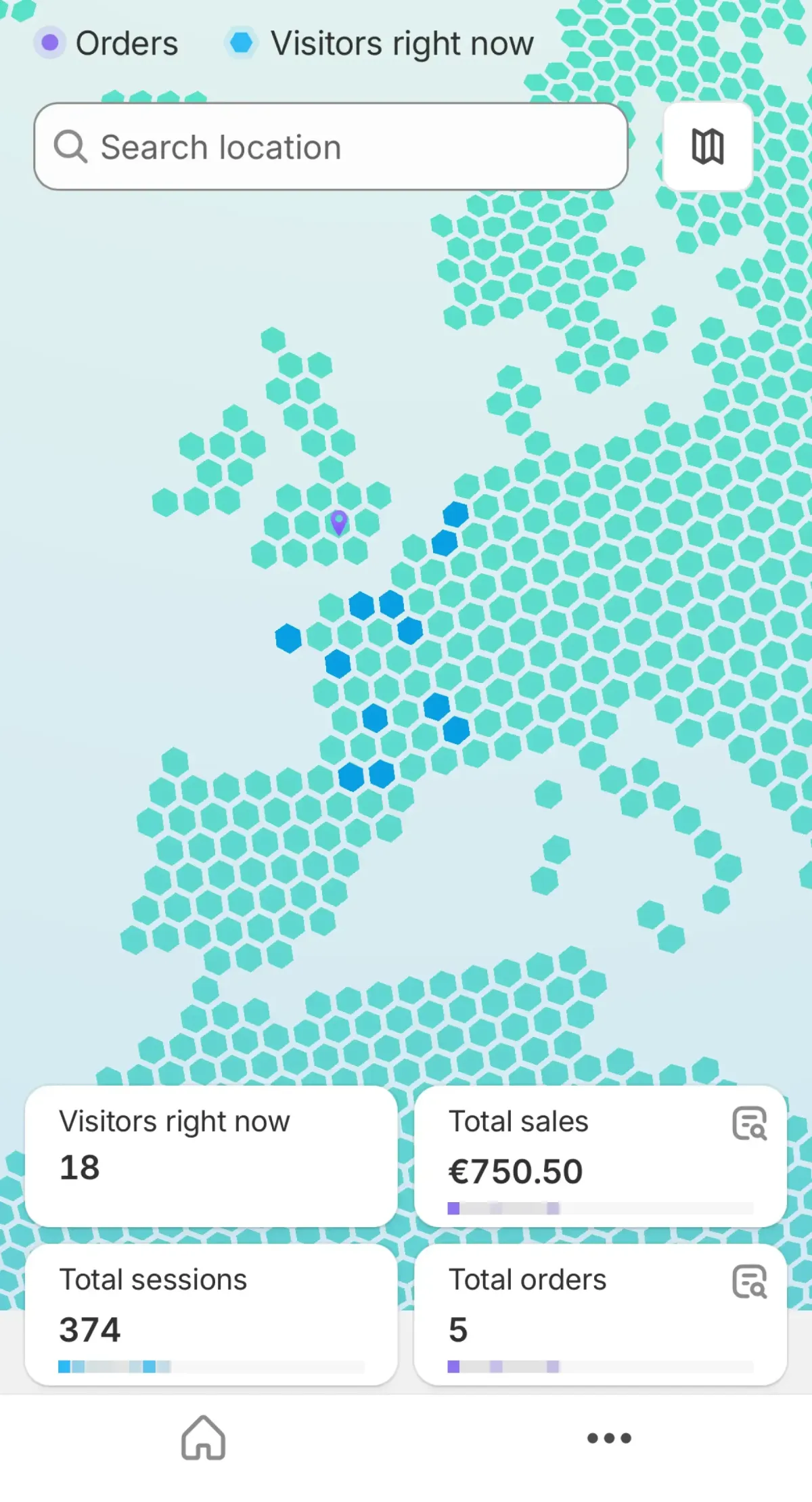Open the more options tab

click(609, 1438)
